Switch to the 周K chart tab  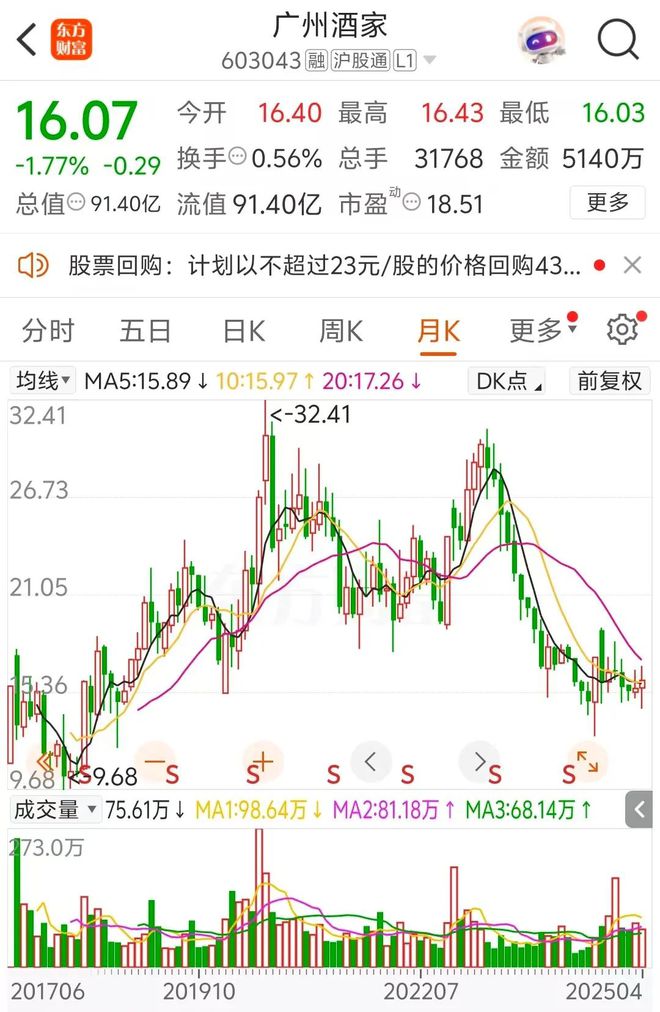(340, 330)
